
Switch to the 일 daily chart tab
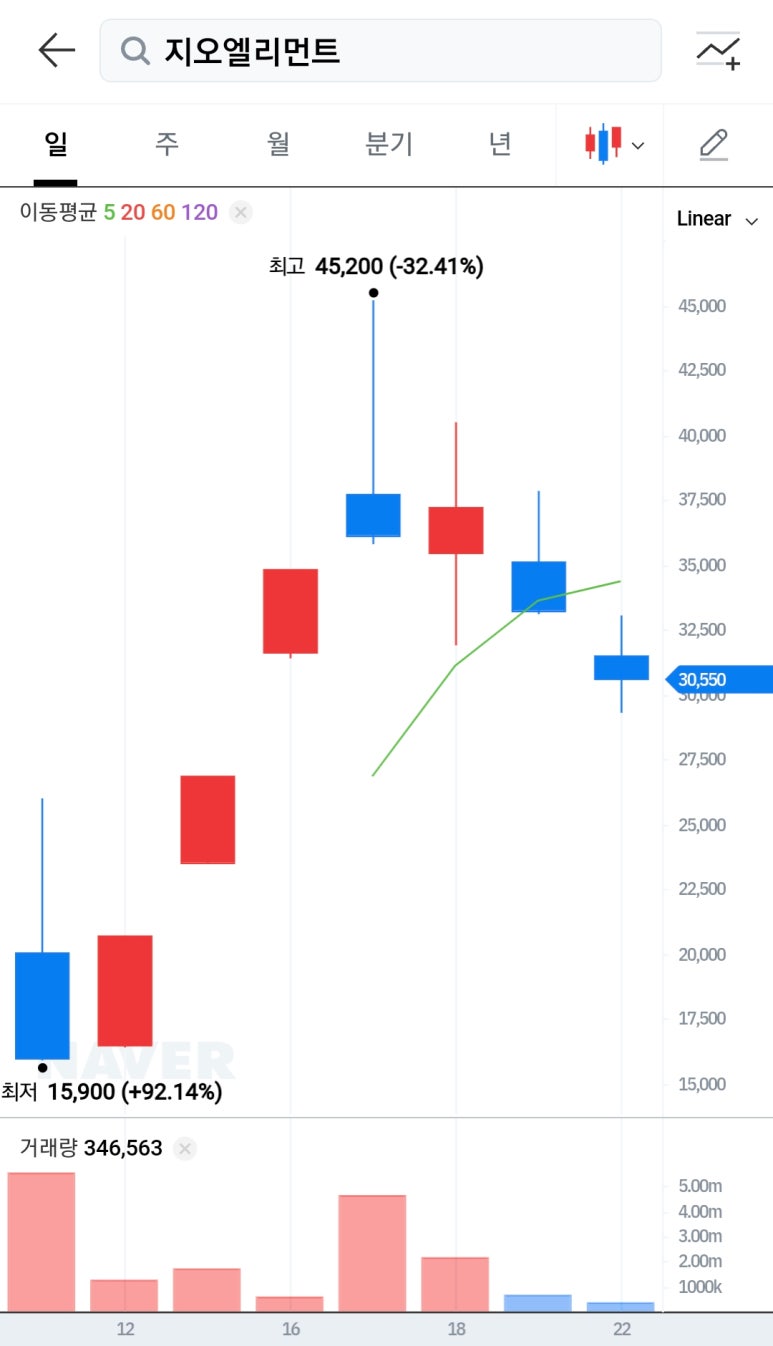coord(56,144)
